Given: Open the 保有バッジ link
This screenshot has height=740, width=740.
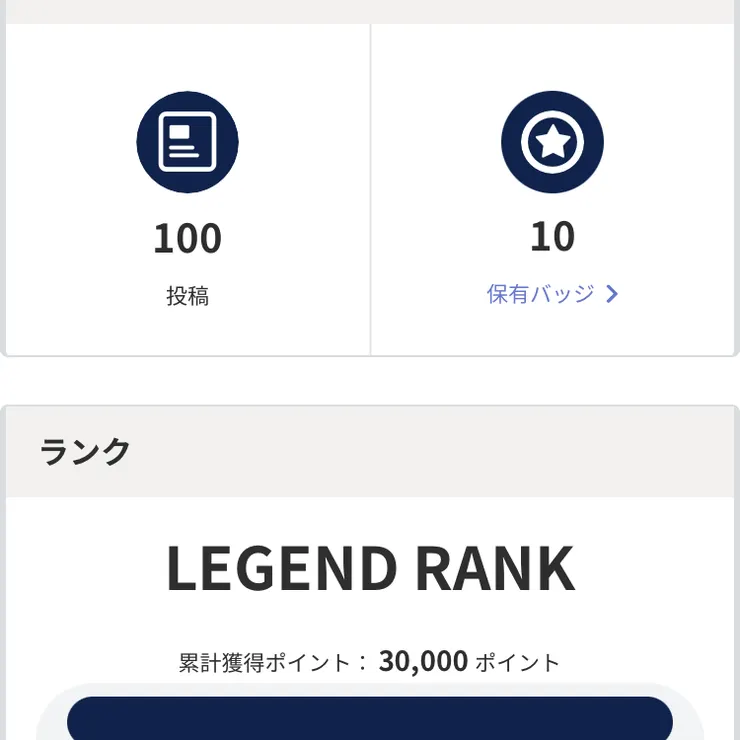Looking at the screenshot, I should pyautogui.click(x=552, y=294).
